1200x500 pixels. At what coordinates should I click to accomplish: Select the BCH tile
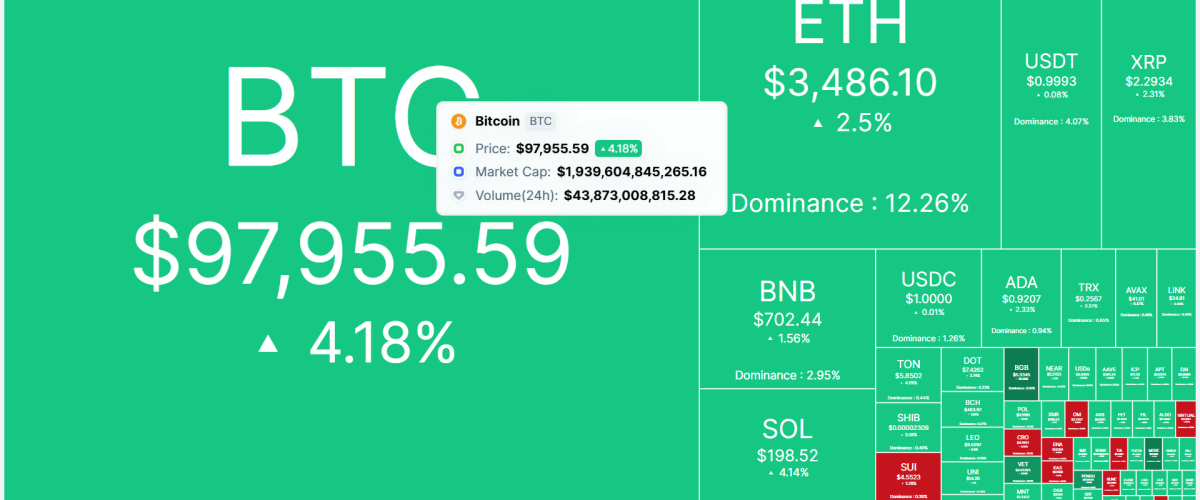[x=971, y=408]
